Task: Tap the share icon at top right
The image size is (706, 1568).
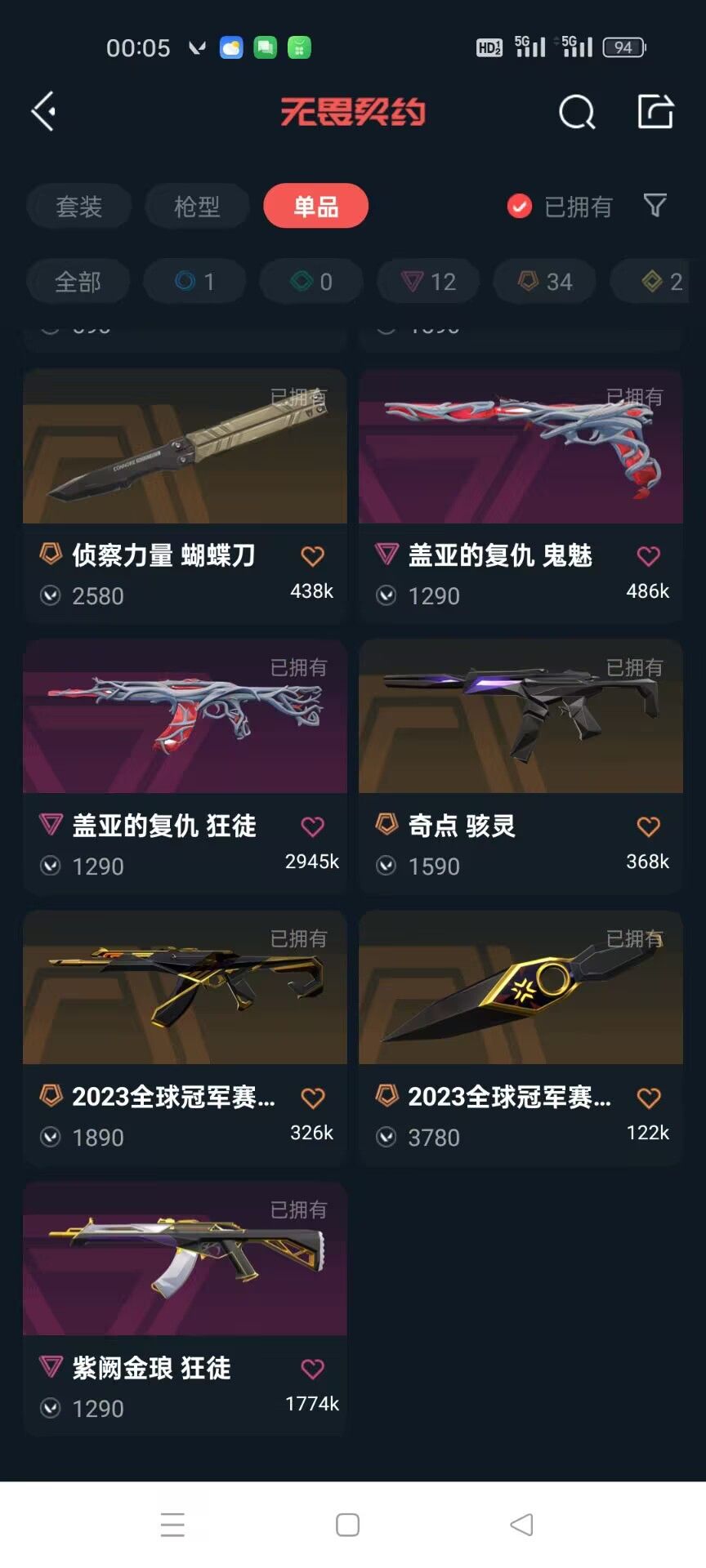Action: tap(655, 111)
